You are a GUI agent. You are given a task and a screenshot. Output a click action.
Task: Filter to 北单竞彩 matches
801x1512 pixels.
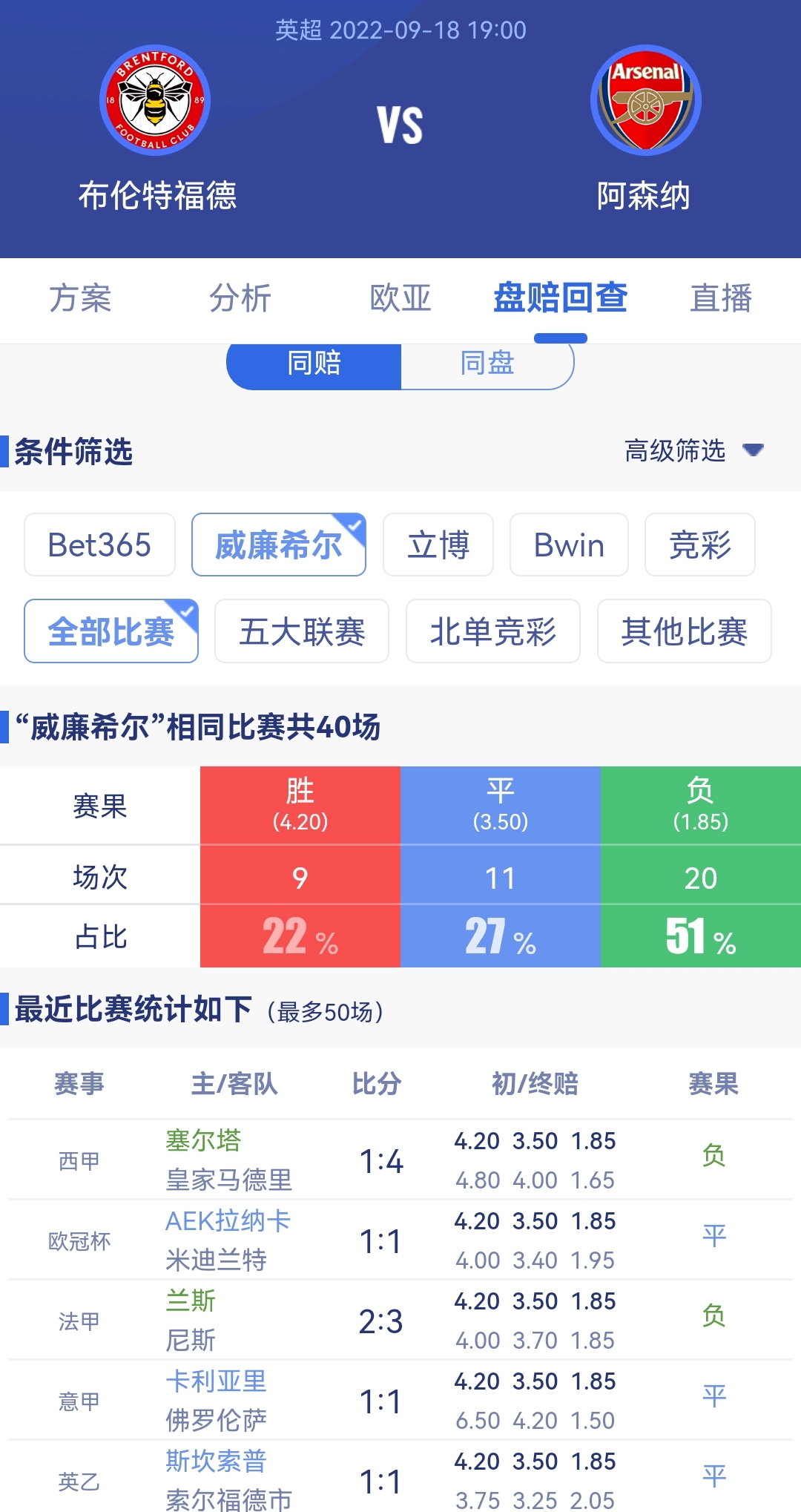pyautogui.click(x=493, y=631)
